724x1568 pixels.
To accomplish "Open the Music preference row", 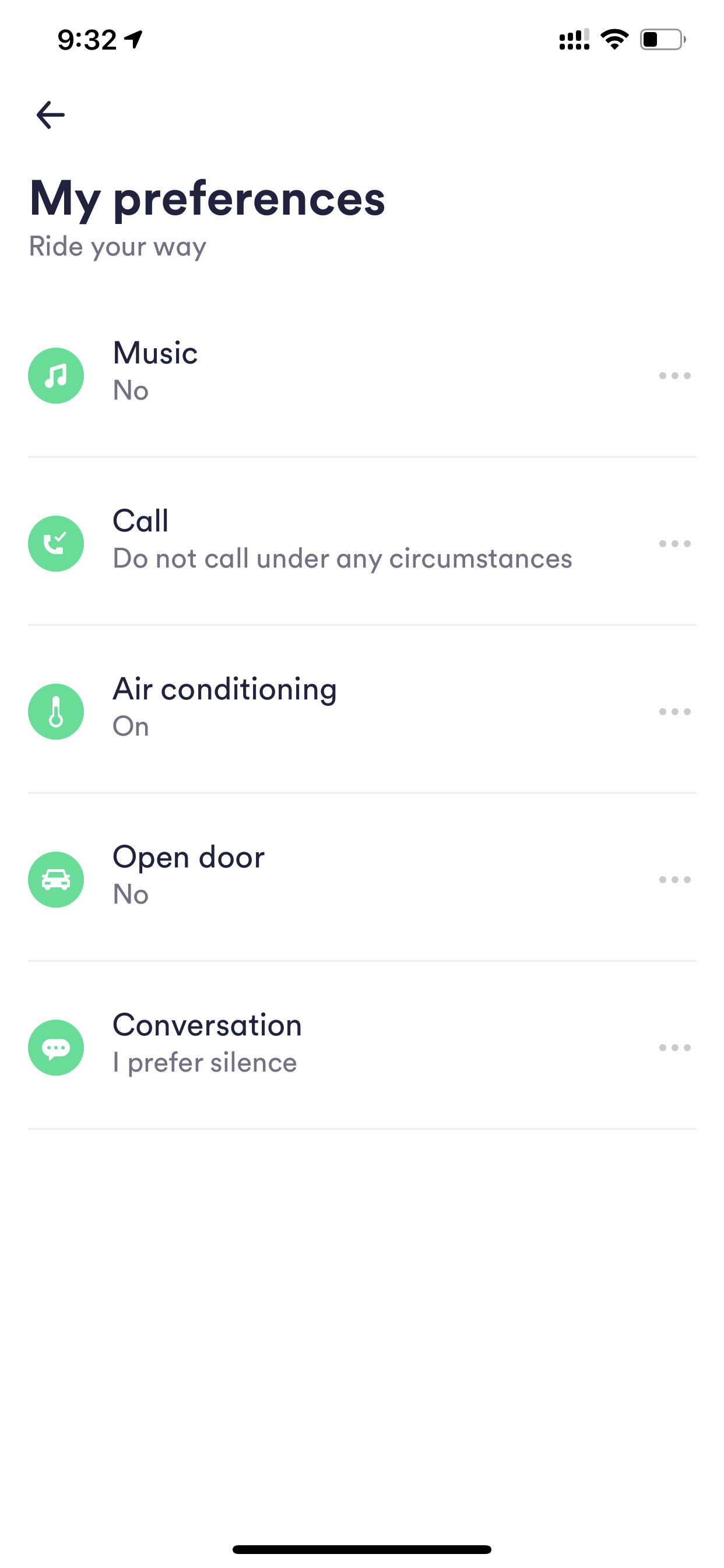I will tap(362, 374).
